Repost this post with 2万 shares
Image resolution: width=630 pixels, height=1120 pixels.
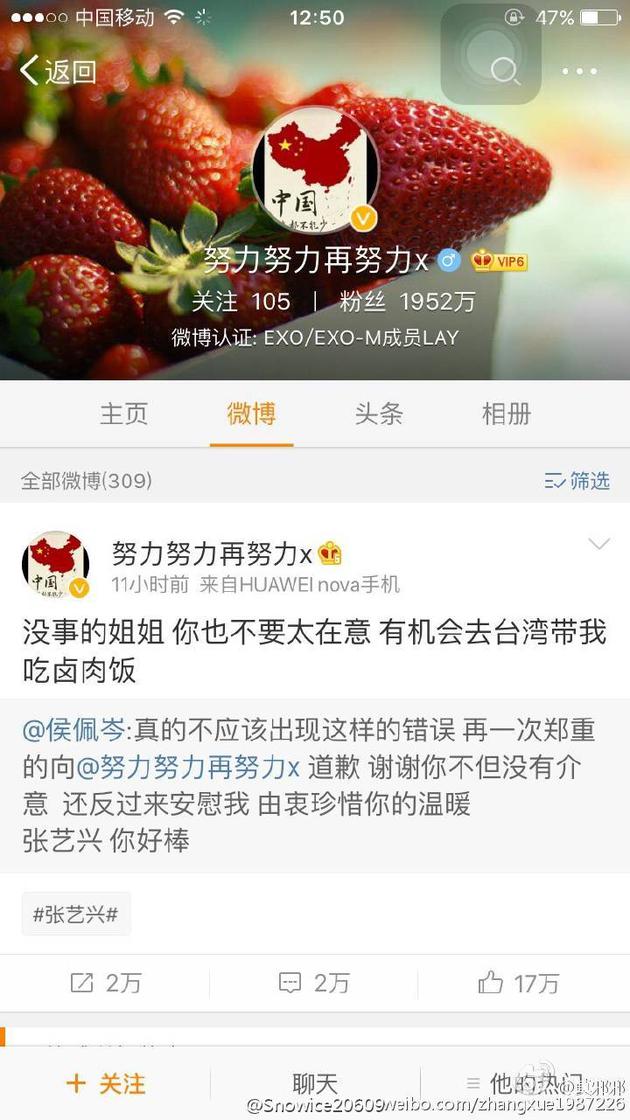click(105, 983)
